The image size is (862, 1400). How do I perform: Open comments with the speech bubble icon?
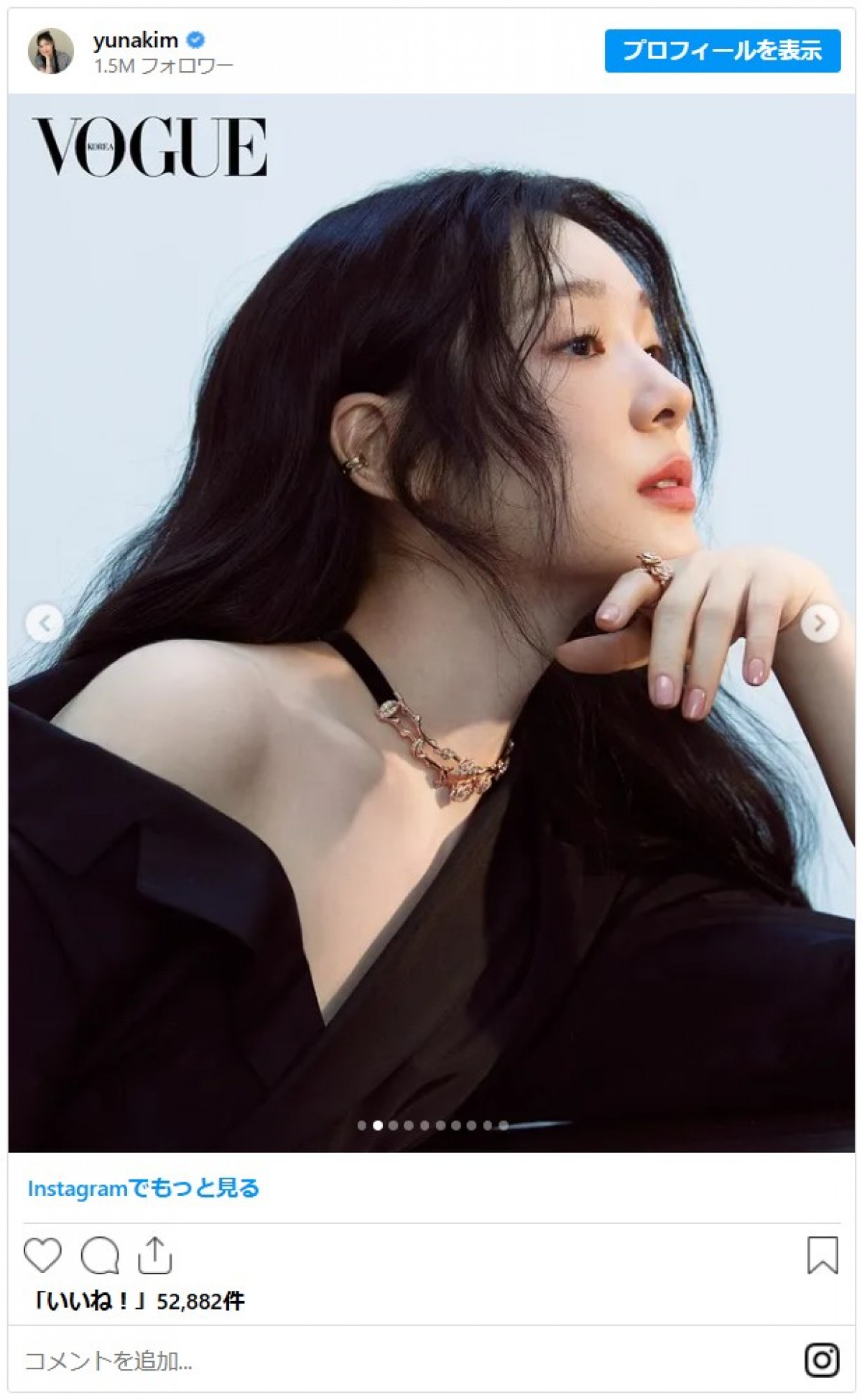pyautogui.click(x=99, y=1255)
